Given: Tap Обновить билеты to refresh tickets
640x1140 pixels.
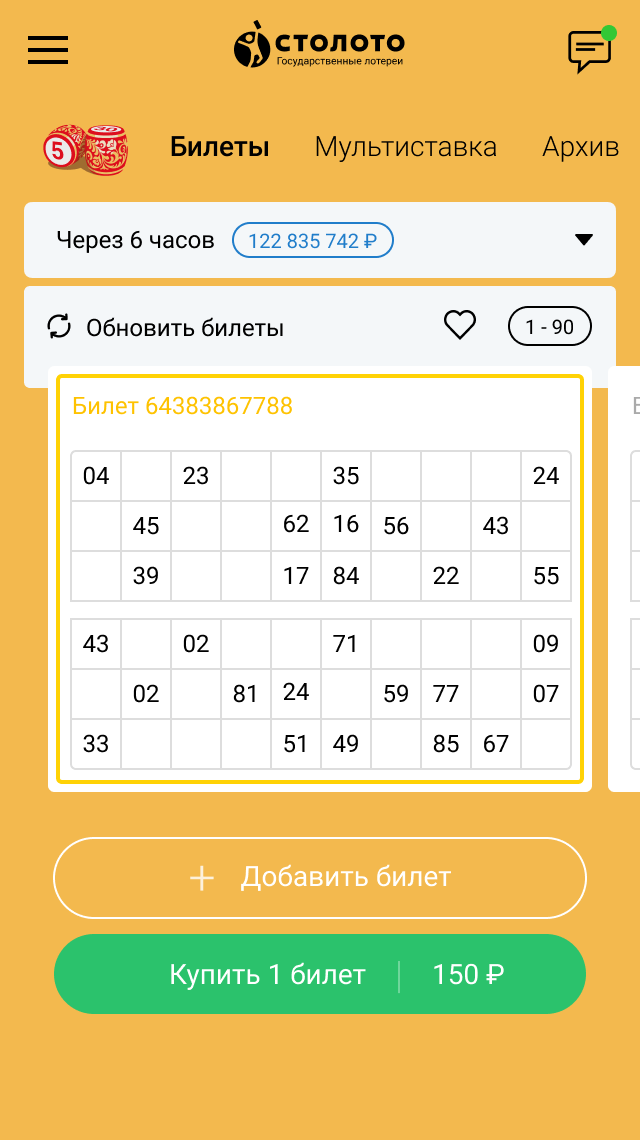Looking at the screenshot, I should pyautogui.click(x=166, y=327).
